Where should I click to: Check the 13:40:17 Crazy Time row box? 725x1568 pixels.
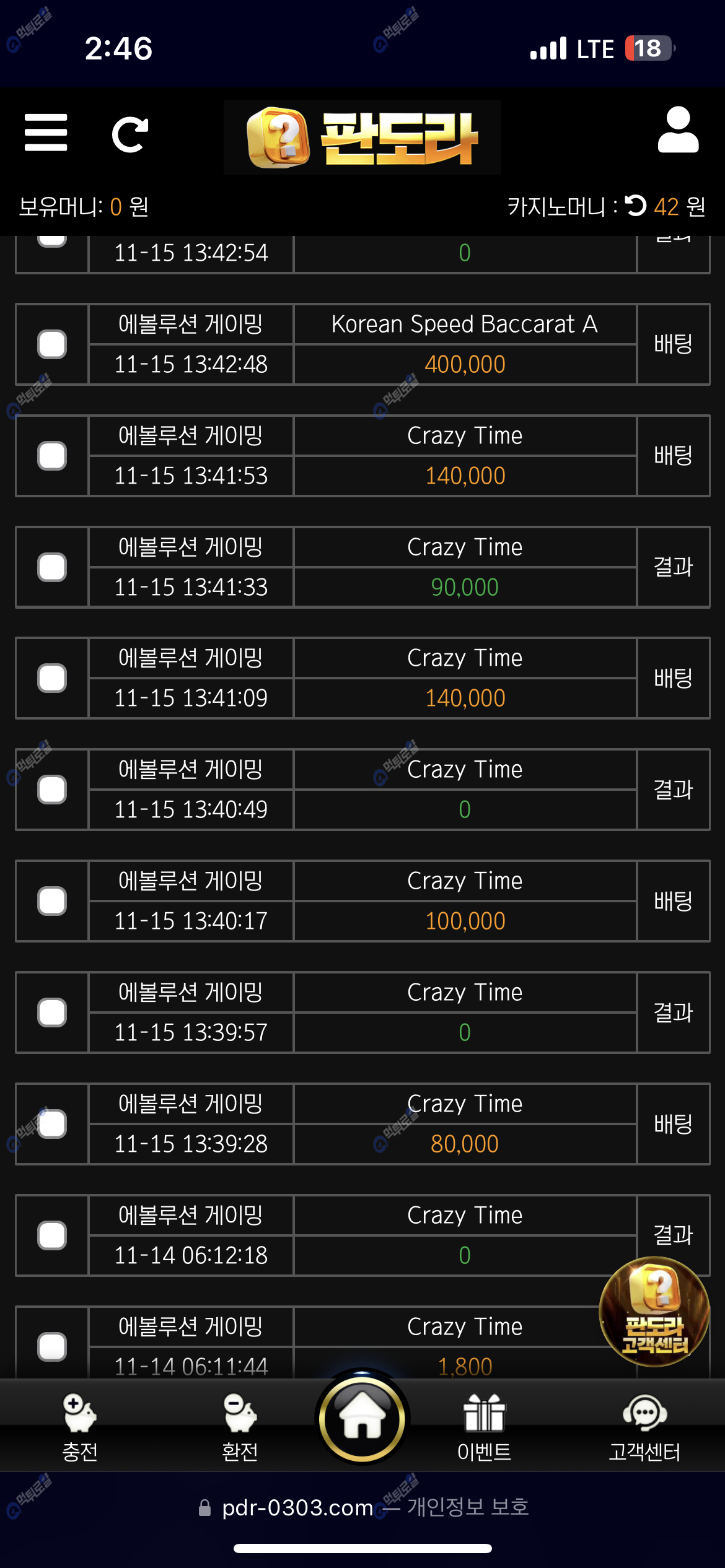tap(52, 901)
